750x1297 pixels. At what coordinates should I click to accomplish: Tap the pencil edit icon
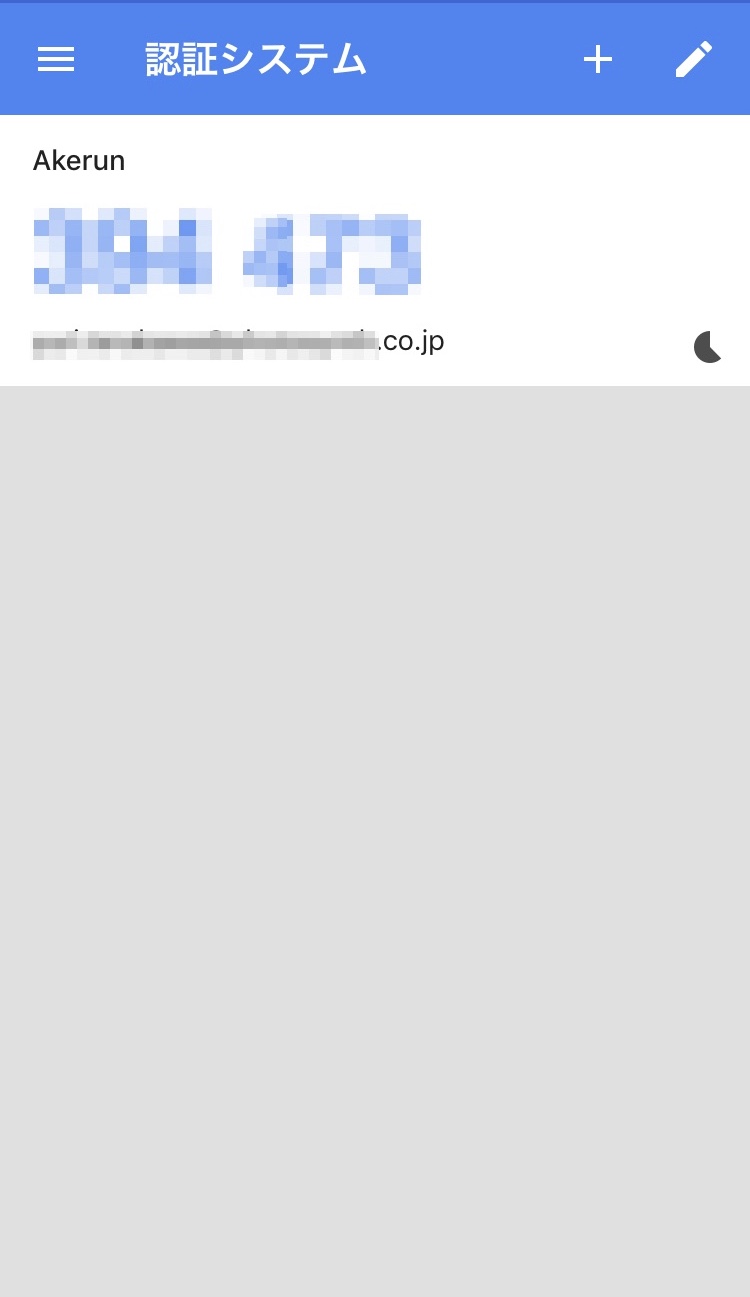(693, 60)
